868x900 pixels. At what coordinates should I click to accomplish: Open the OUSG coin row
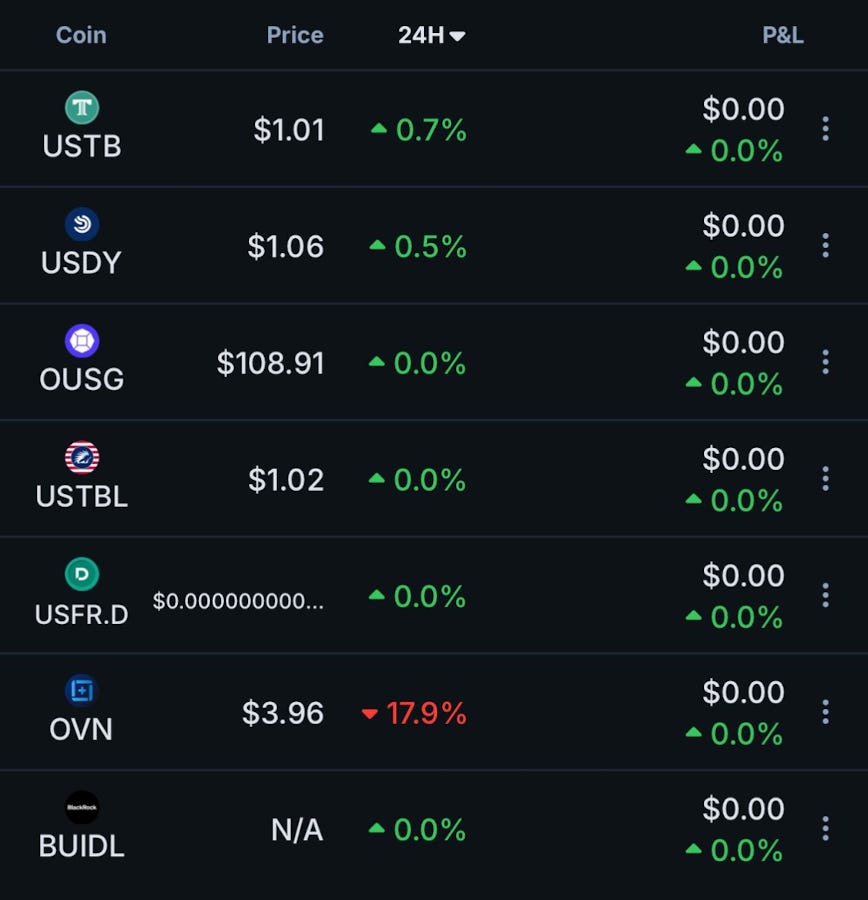tap(434, 362)
